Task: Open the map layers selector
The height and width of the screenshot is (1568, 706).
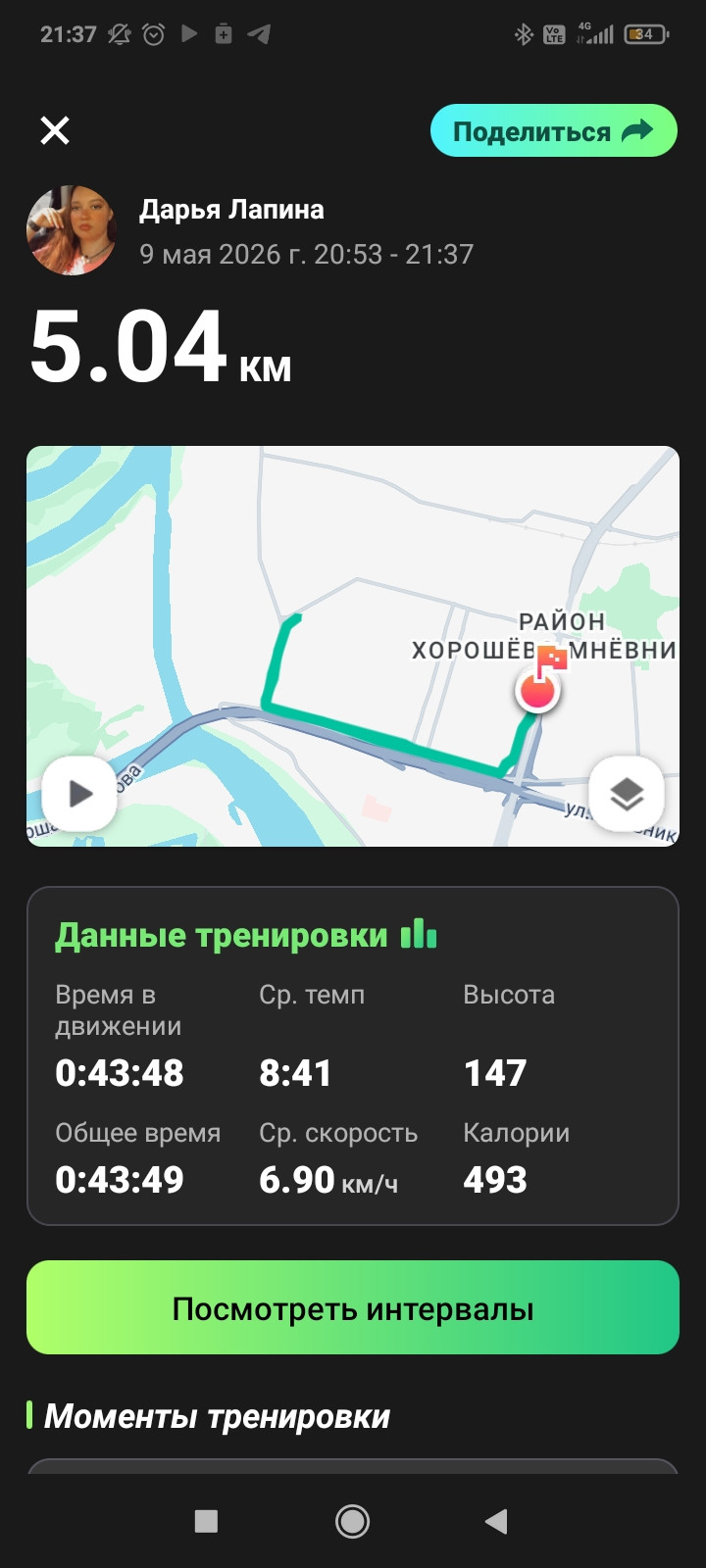Action: (x=627, y=794)
